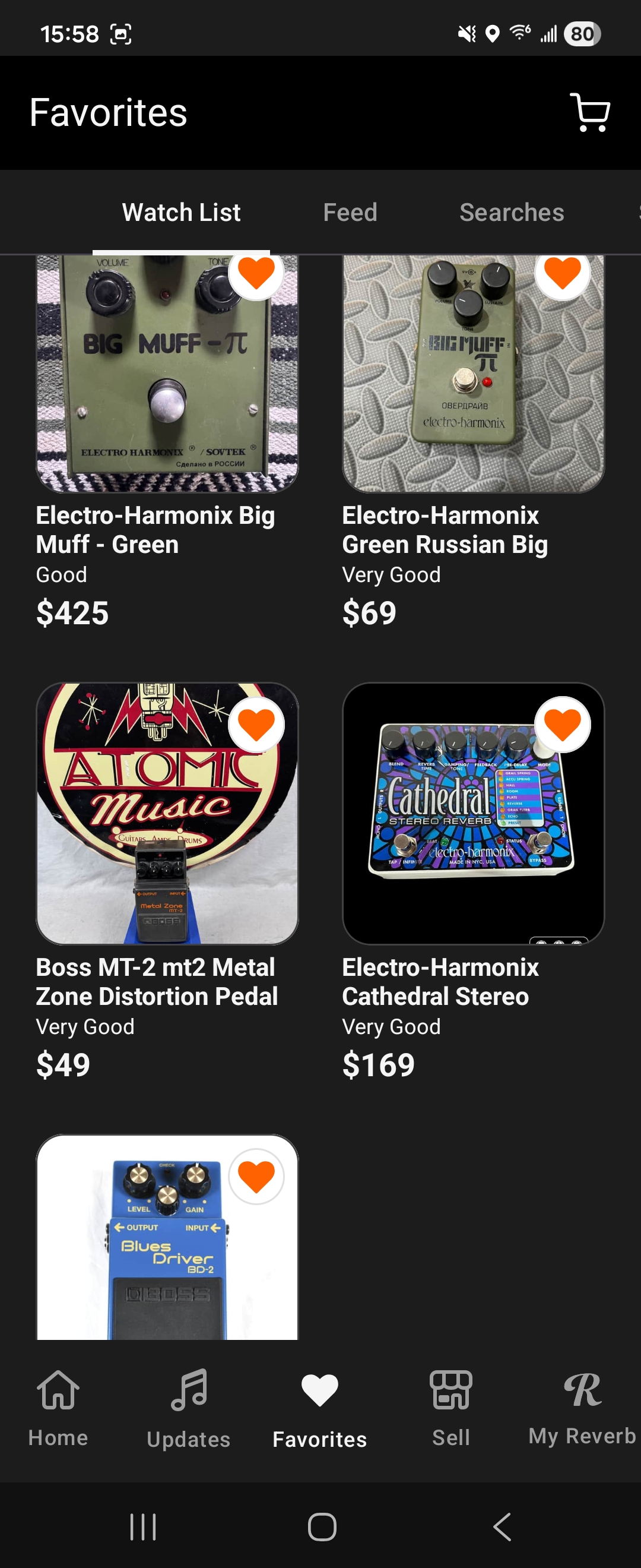Switch to the Searches tab
Image resolution: width=641 pixels, height=1568 pixels.
click(x=512, y=213)
